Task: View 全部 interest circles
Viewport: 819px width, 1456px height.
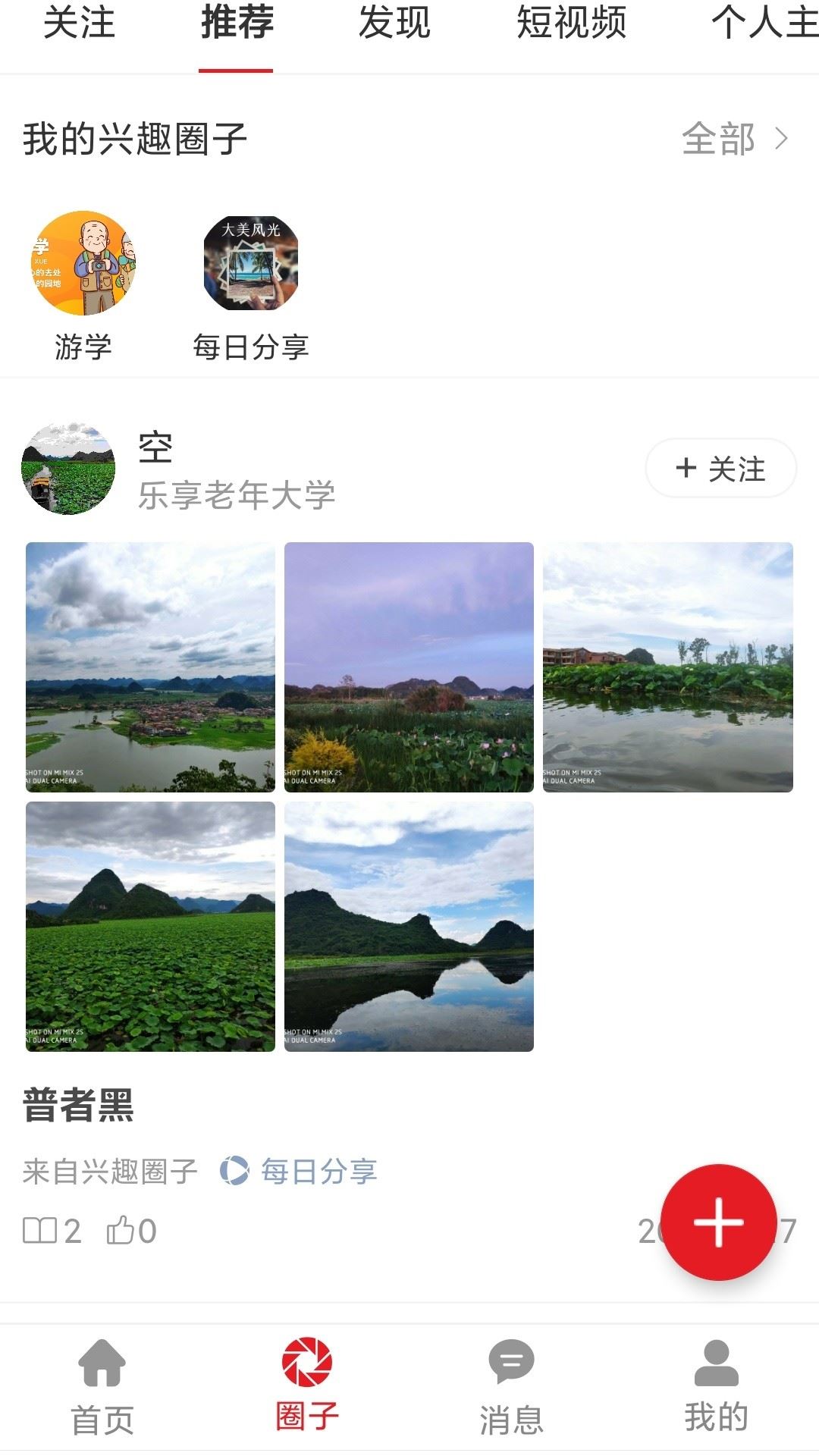Action: 734,139
